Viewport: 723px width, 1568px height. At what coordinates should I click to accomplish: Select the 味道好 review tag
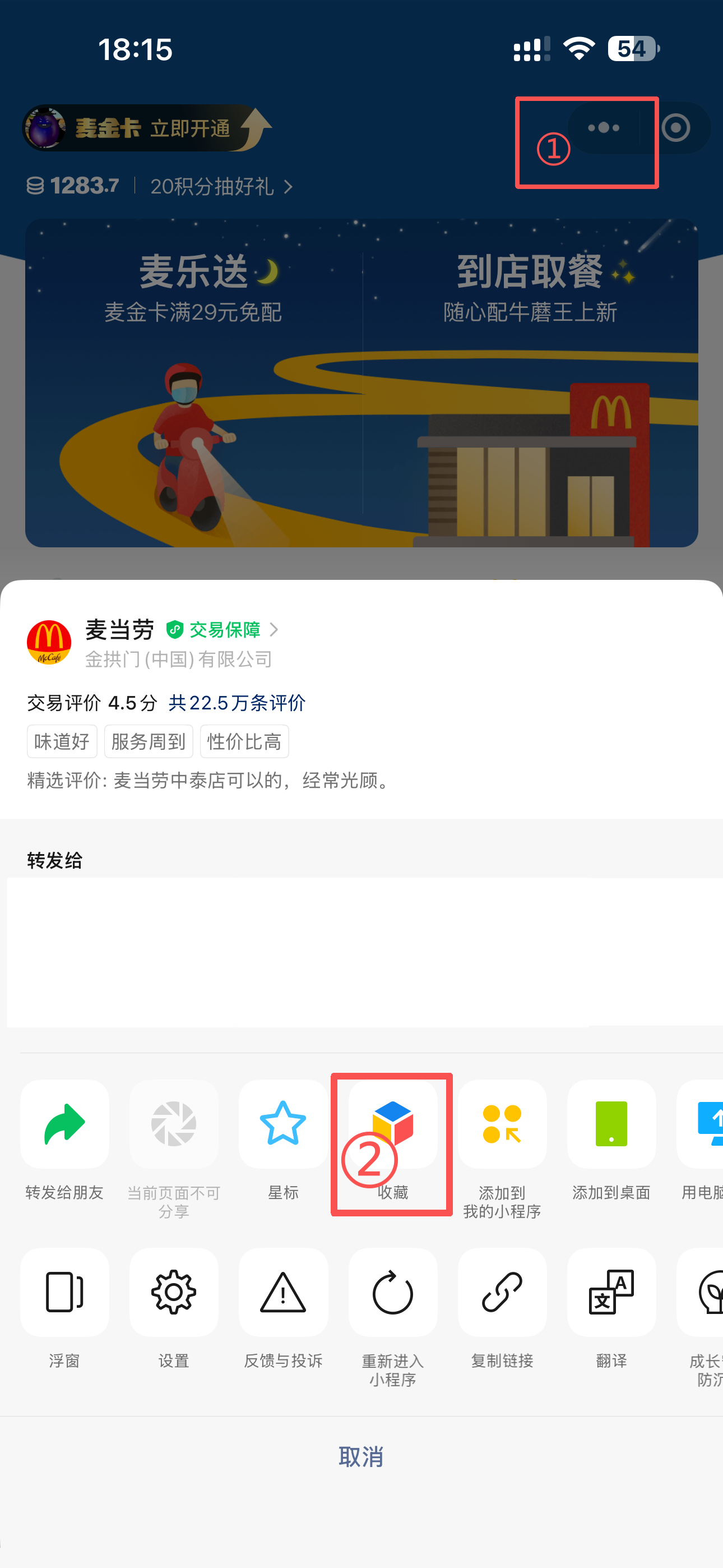[x=62, y=741]
